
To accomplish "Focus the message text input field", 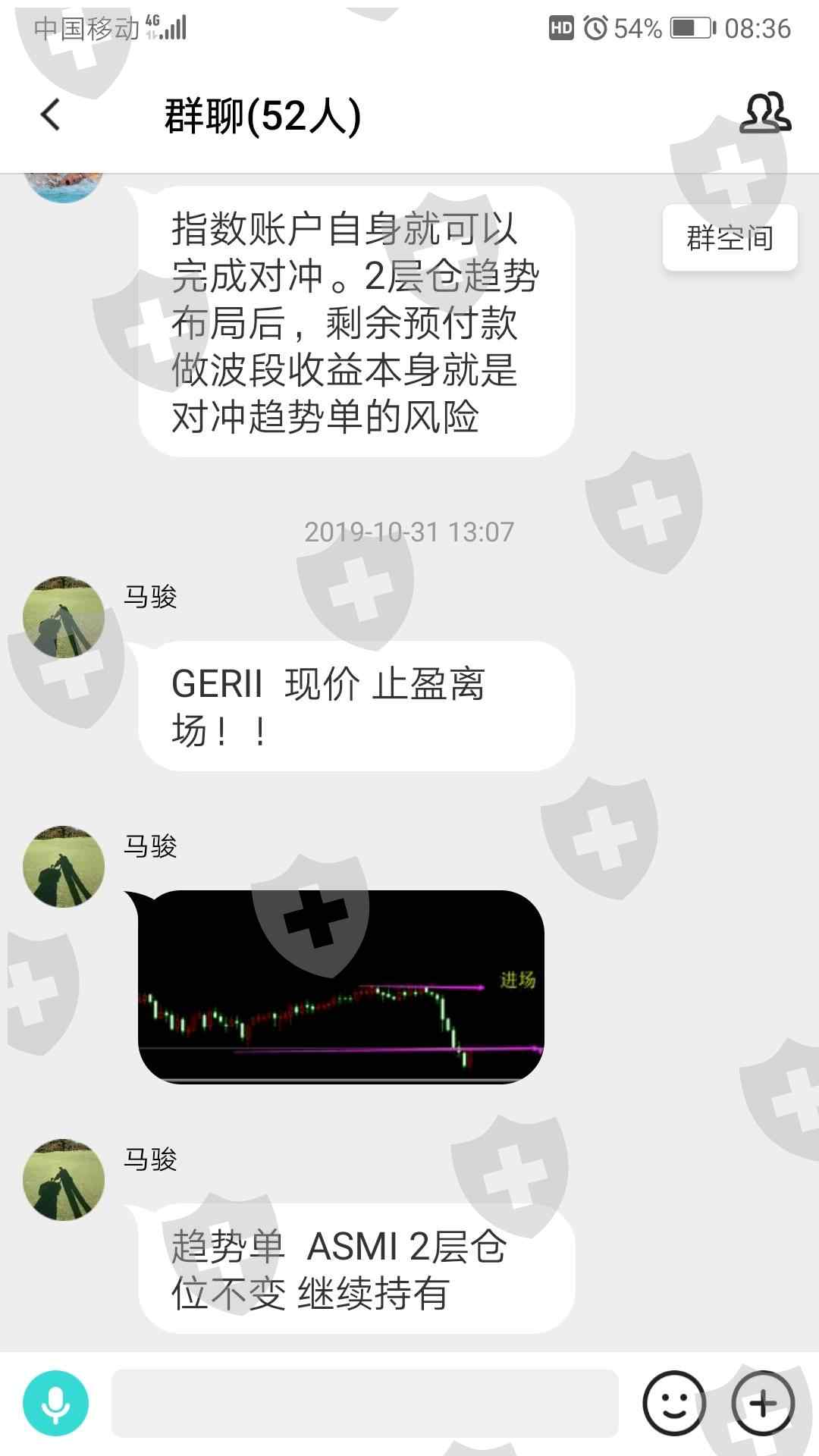I will click(365, 1403).
